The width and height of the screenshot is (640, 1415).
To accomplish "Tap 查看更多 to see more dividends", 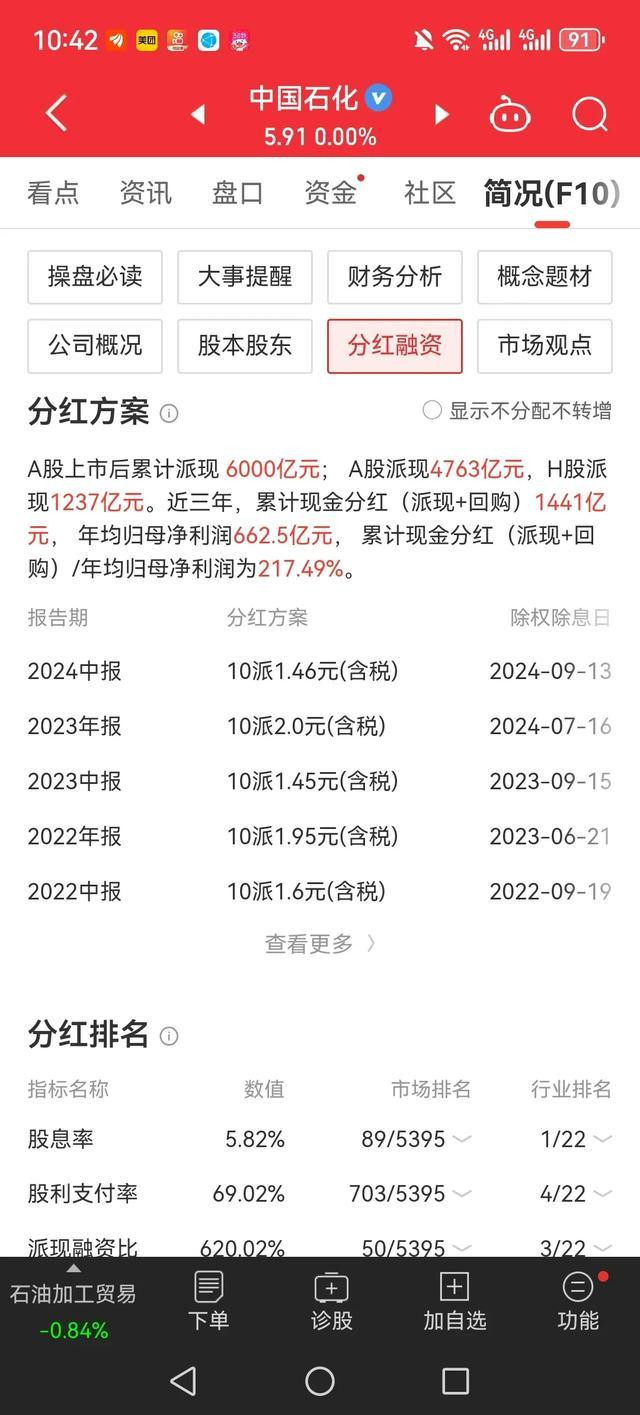I will point(321,943).
